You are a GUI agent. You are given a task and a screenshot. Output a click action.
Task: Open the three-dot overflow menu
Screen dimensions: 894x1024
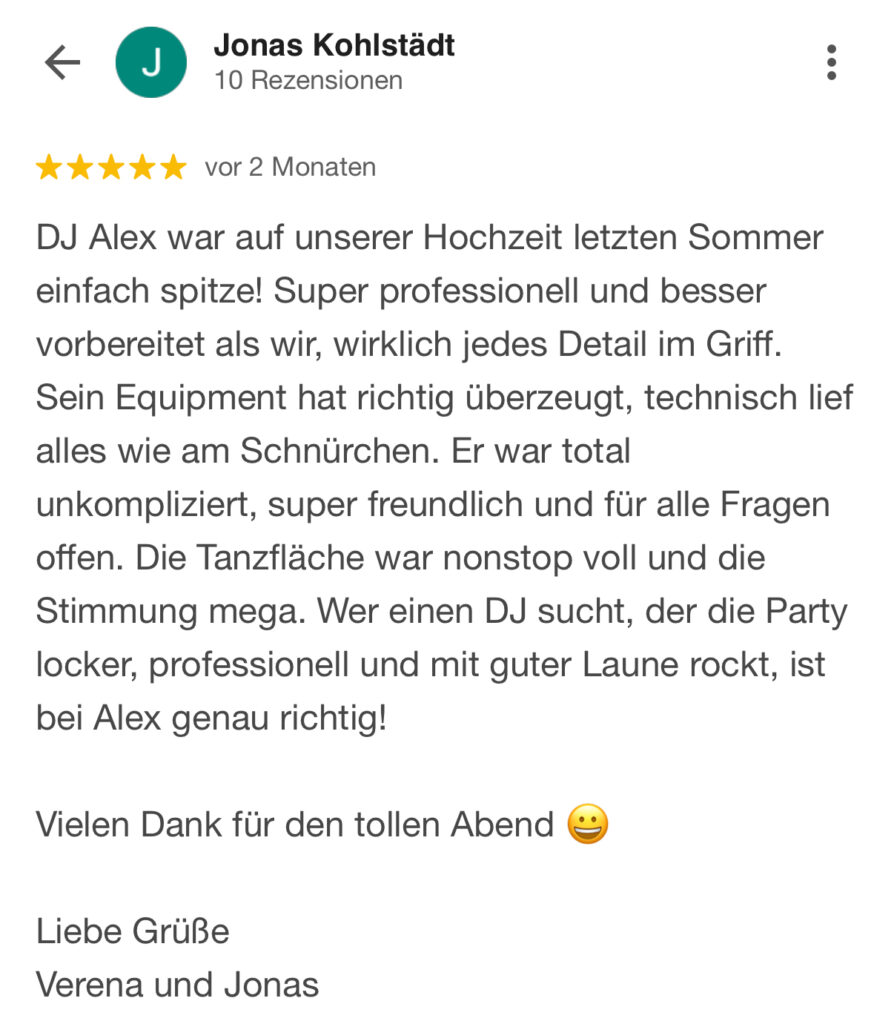click(830, 61)
